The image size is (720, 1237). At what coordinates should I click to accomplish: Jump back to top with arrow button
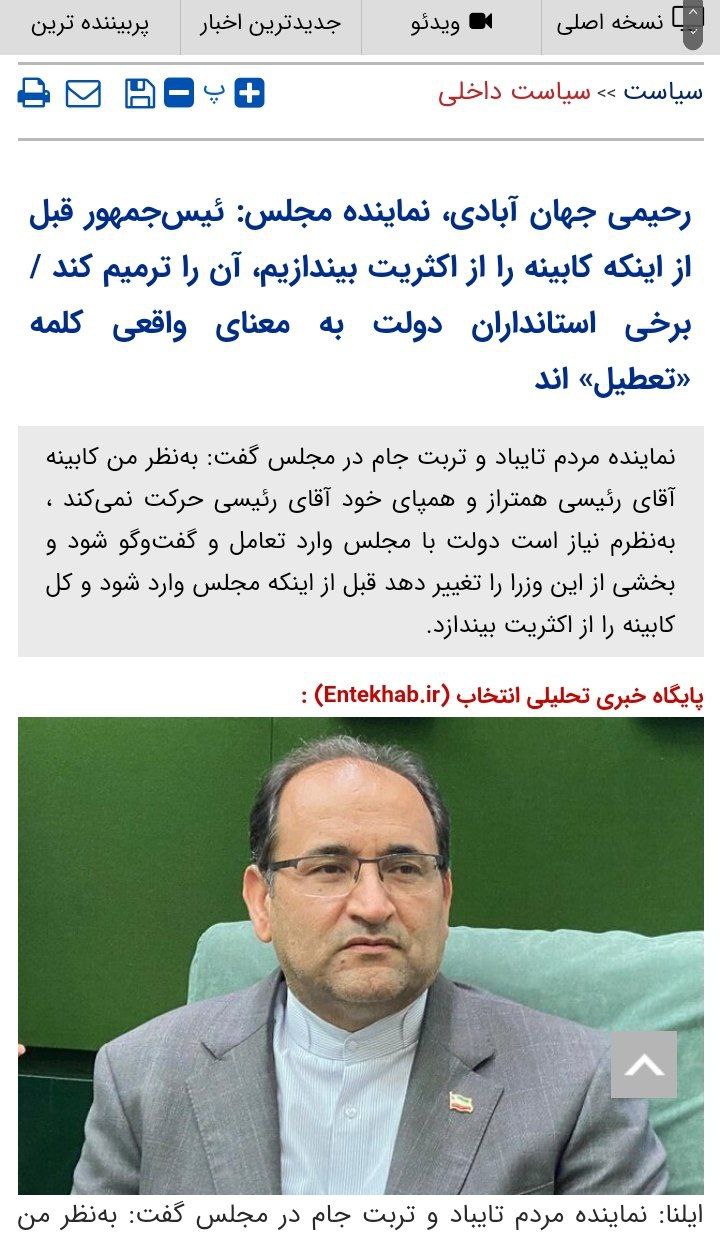pyautogui.click(x=644, y=1065)
